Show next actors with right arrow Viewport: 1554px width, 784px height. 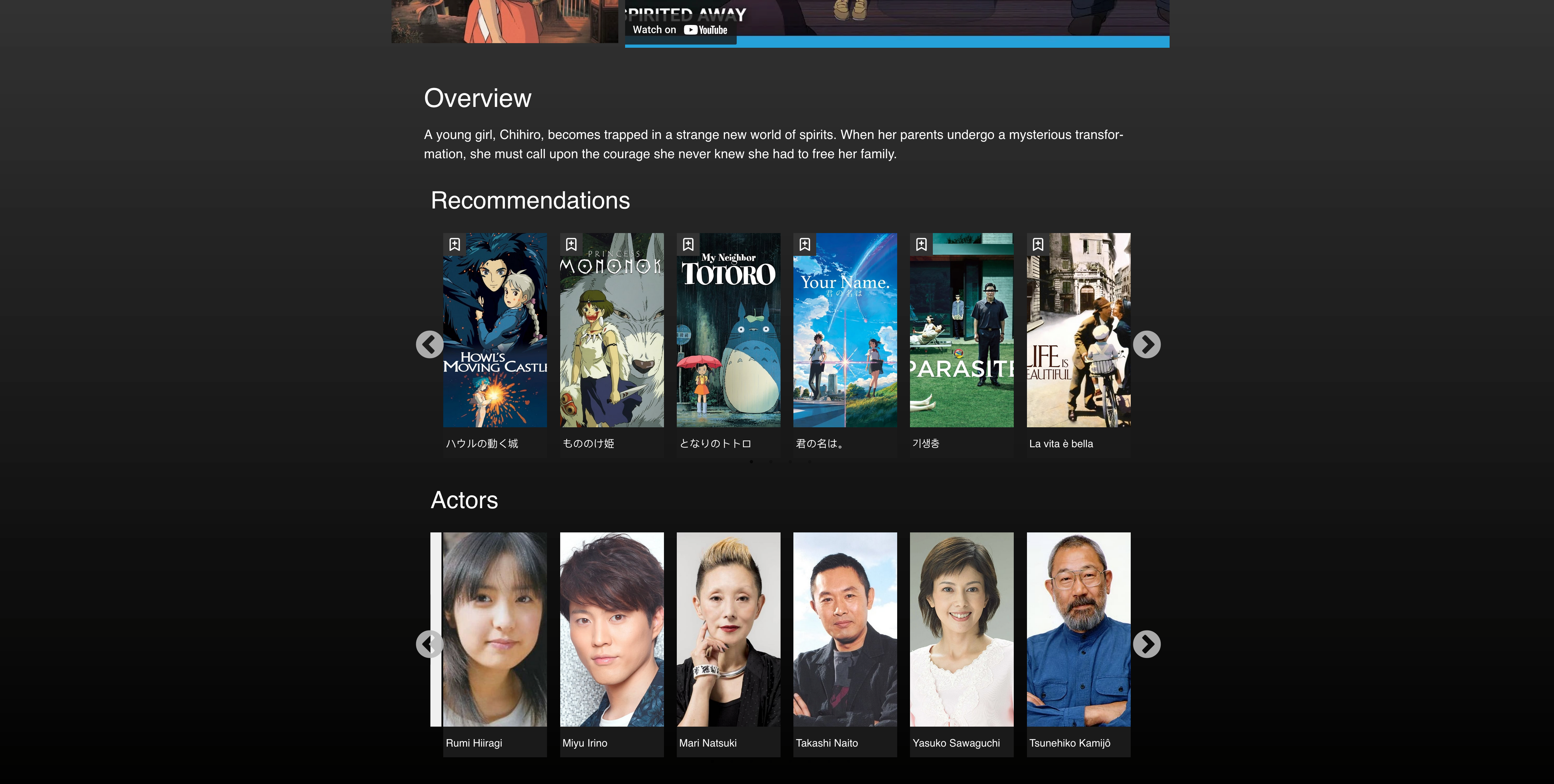click(1146, 644)
